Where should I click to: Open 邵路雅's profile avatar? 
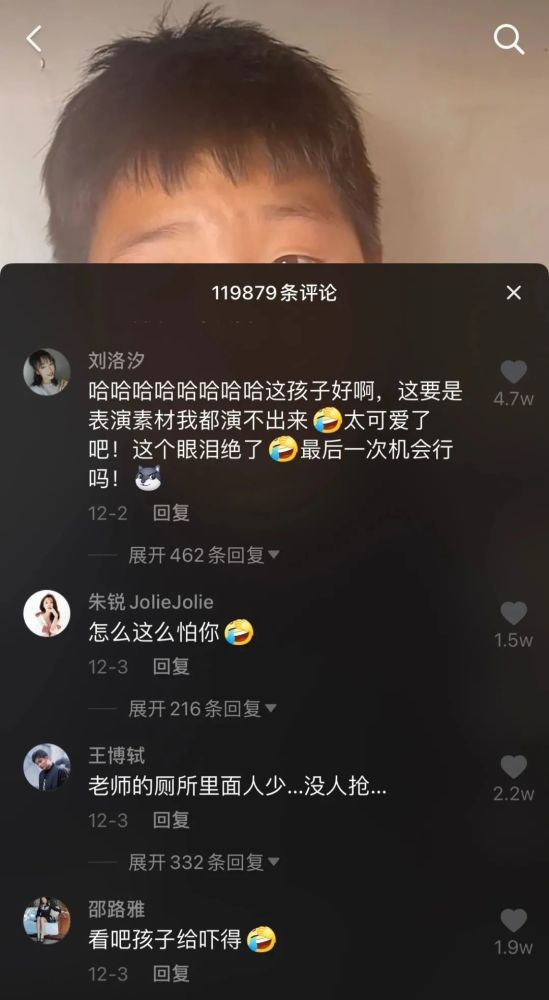coord(47,920)
